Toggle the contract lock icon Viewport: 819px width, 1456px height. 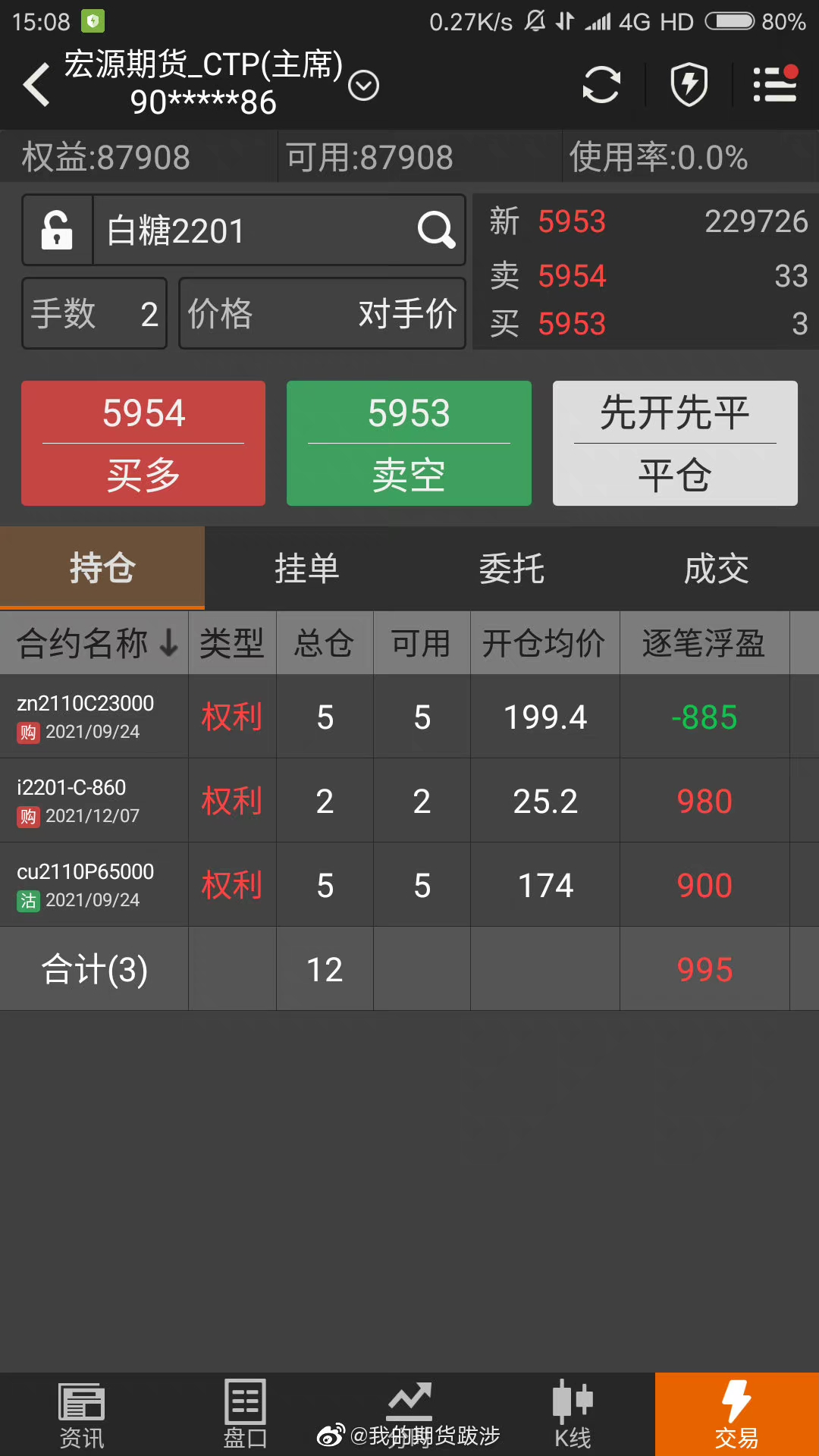tap(58, 231)
